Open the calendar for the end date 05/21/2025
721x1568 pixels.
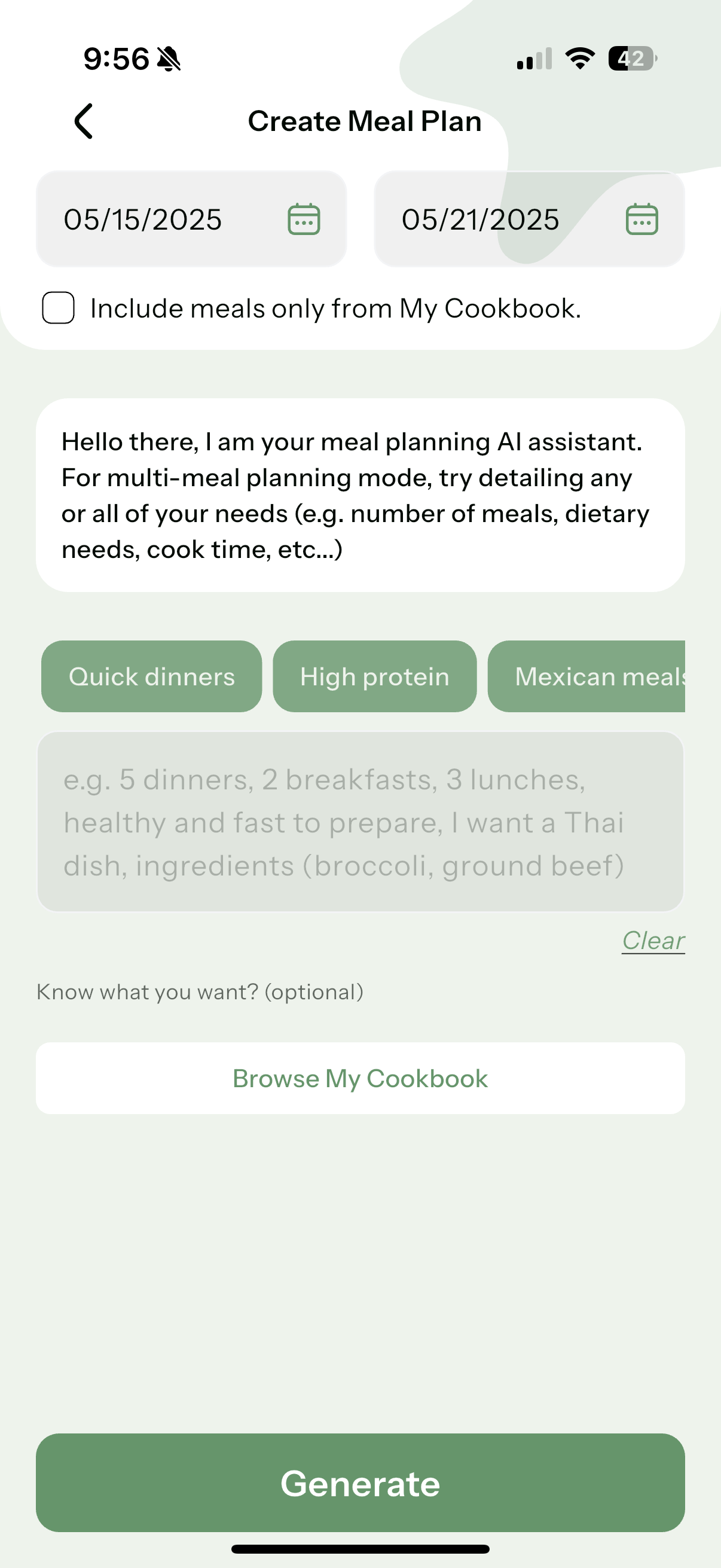pyautogui.click(x=643, y=219)
